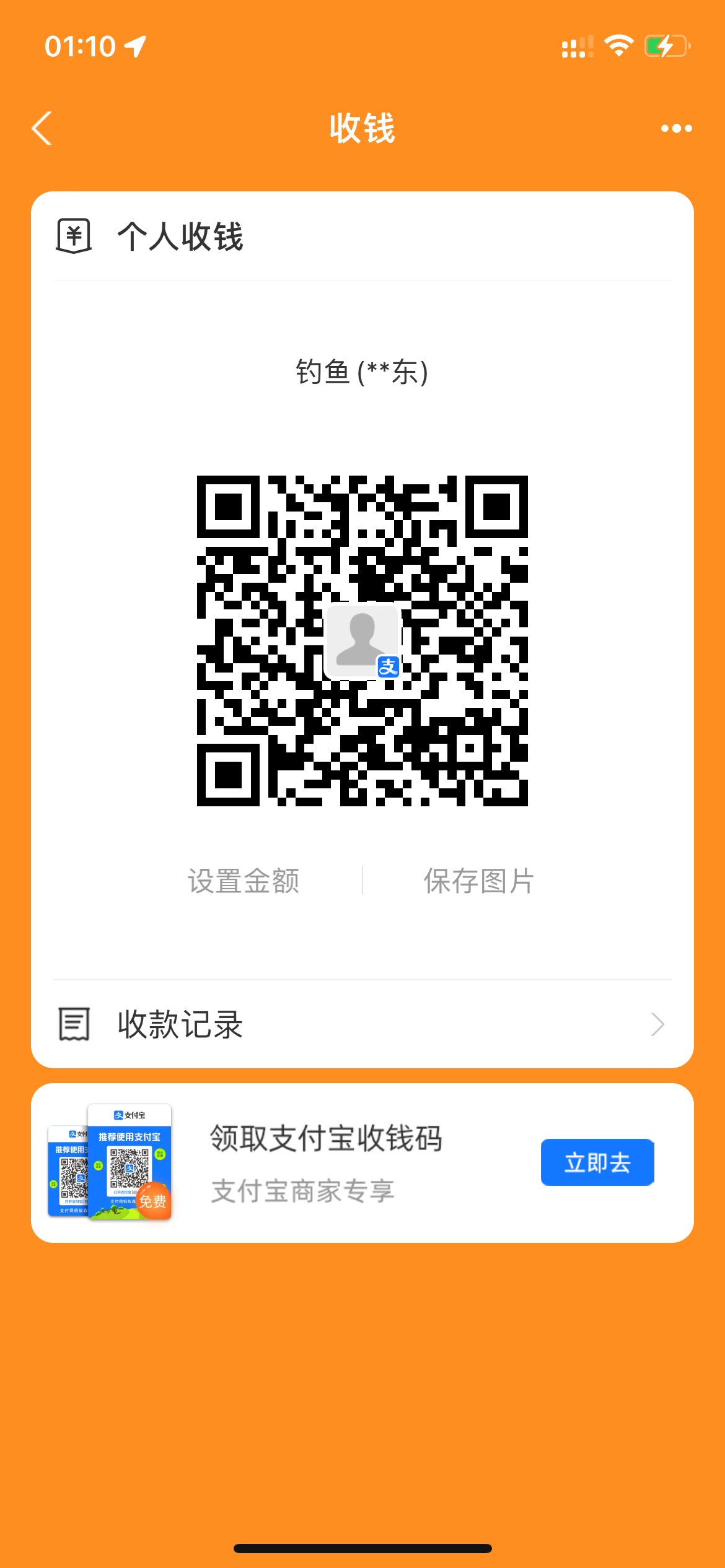Open the three-dot overflow menu
Image resolution: width=725 pixels, height=1568 pixels.
pyautogui.click(x=676, y=128)
